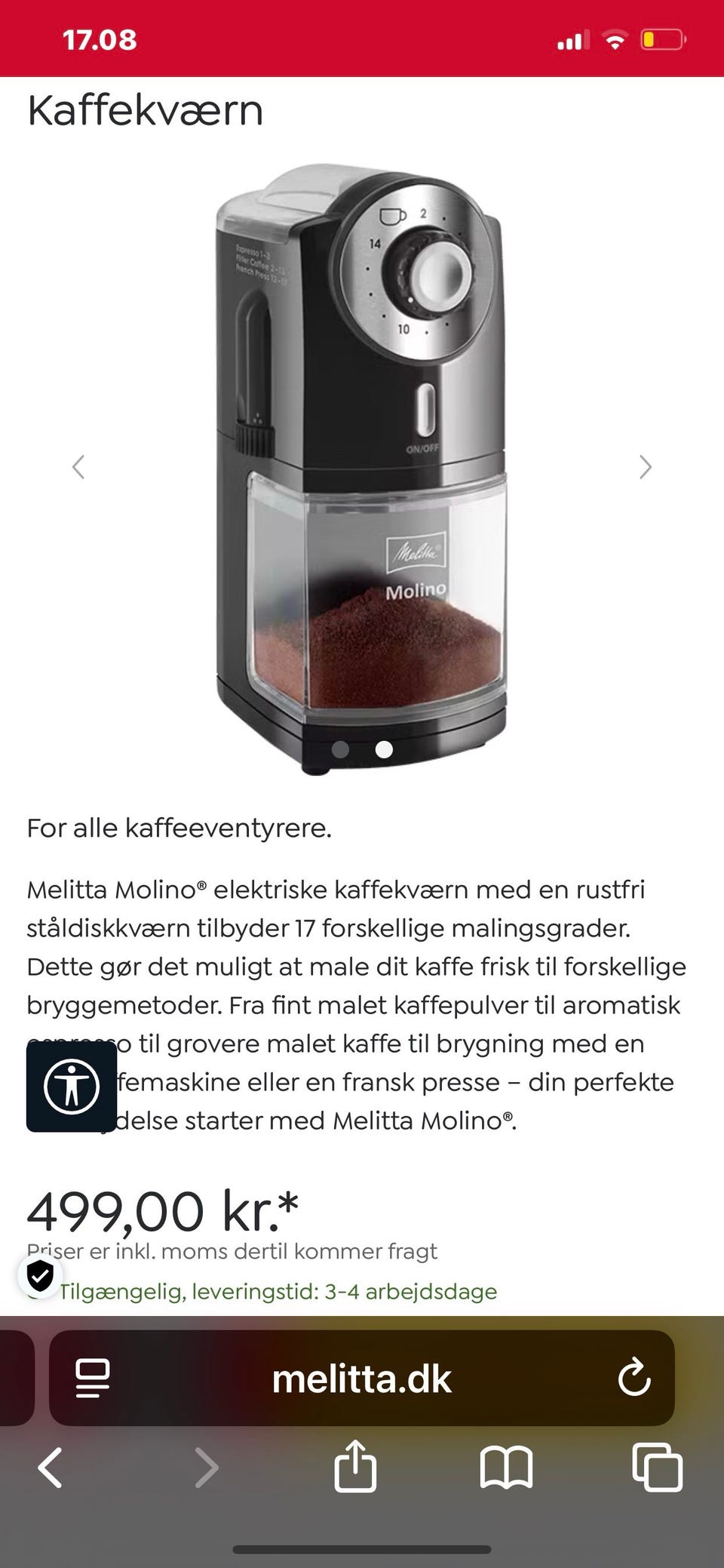The image size is (724, 1568).
Task: Tap the battery indicator in the status bar
Action: point(664,40)
